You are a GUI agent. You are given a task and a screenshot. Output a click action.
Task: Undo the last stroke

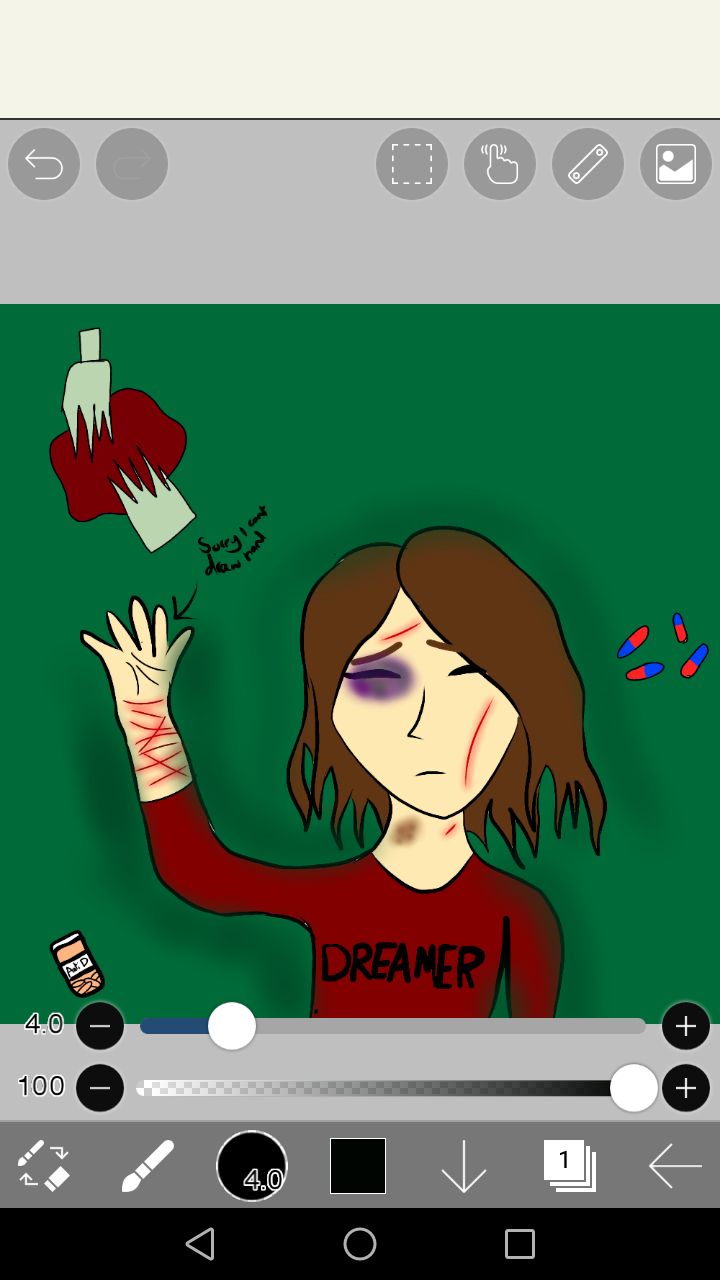click(x=44, y=164)
